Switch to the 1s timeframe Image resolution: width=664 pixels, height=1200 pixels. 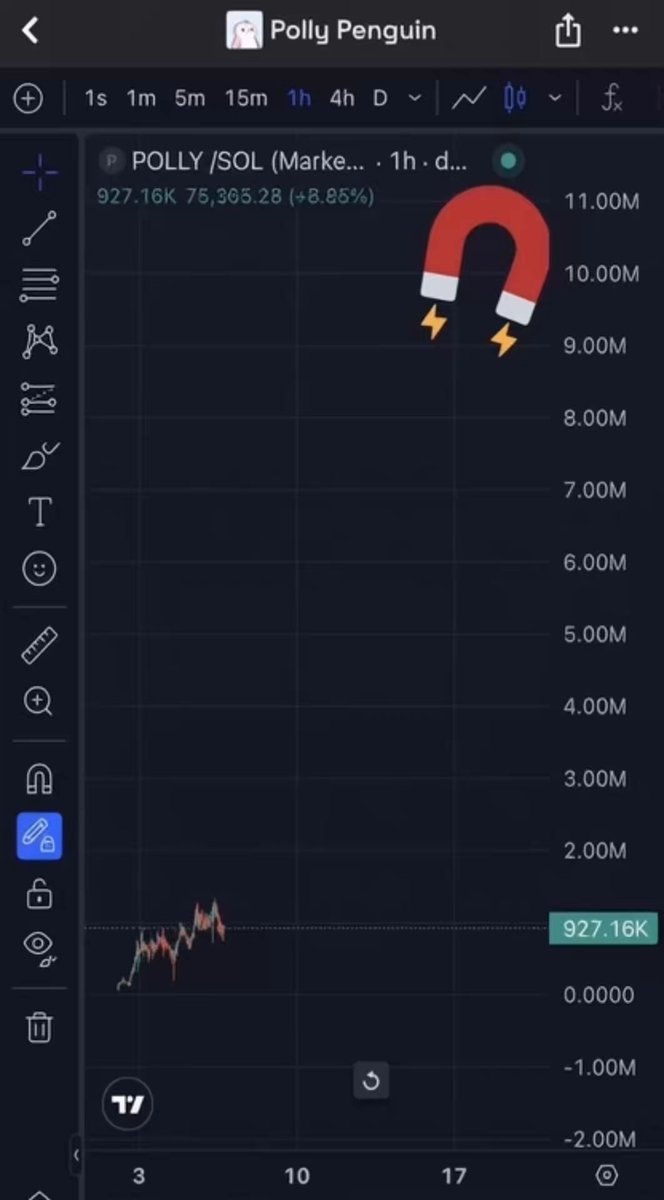[x=95, y=98]
